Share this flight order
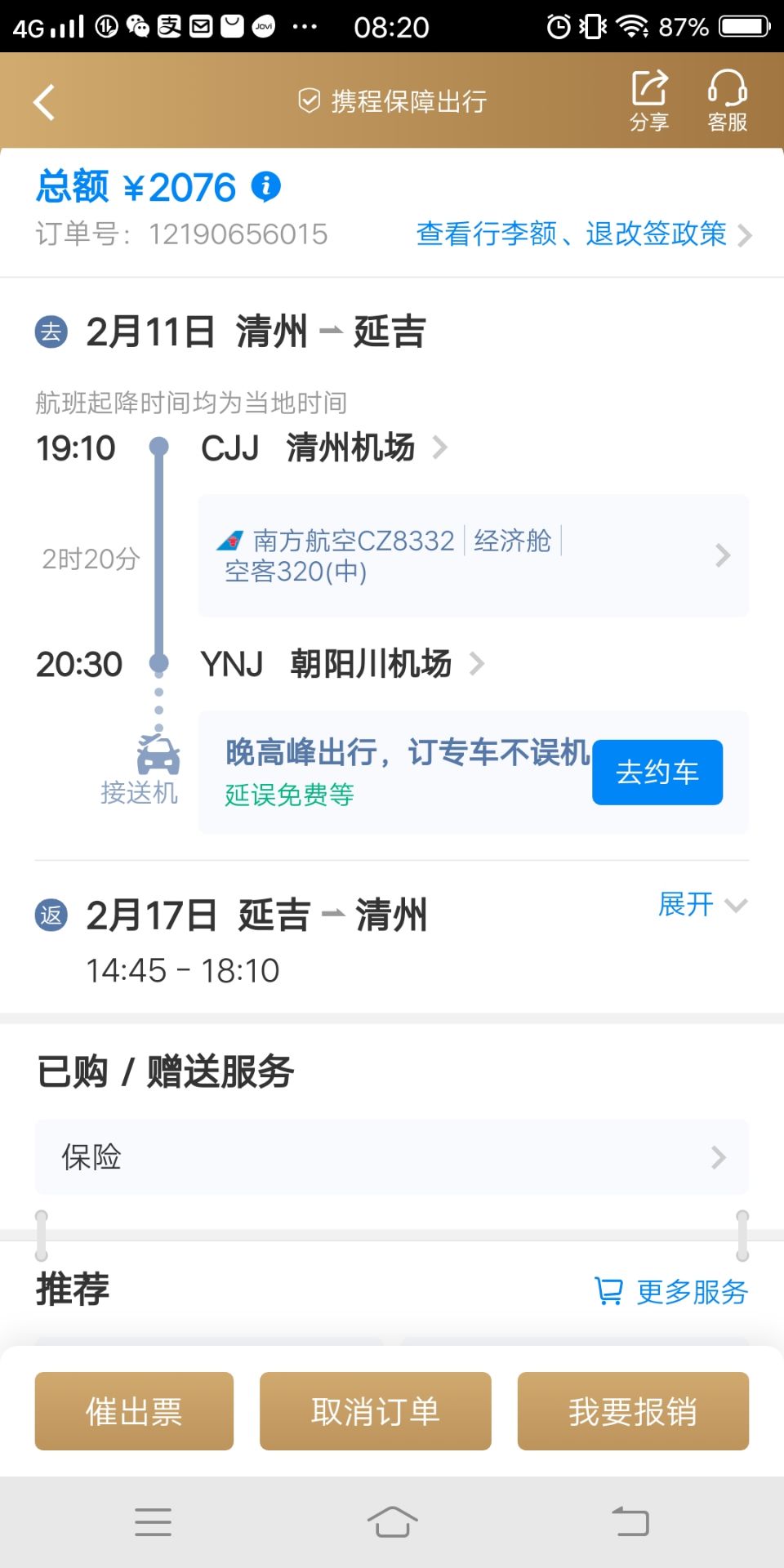784x1568 pixels. pos(649,100)
